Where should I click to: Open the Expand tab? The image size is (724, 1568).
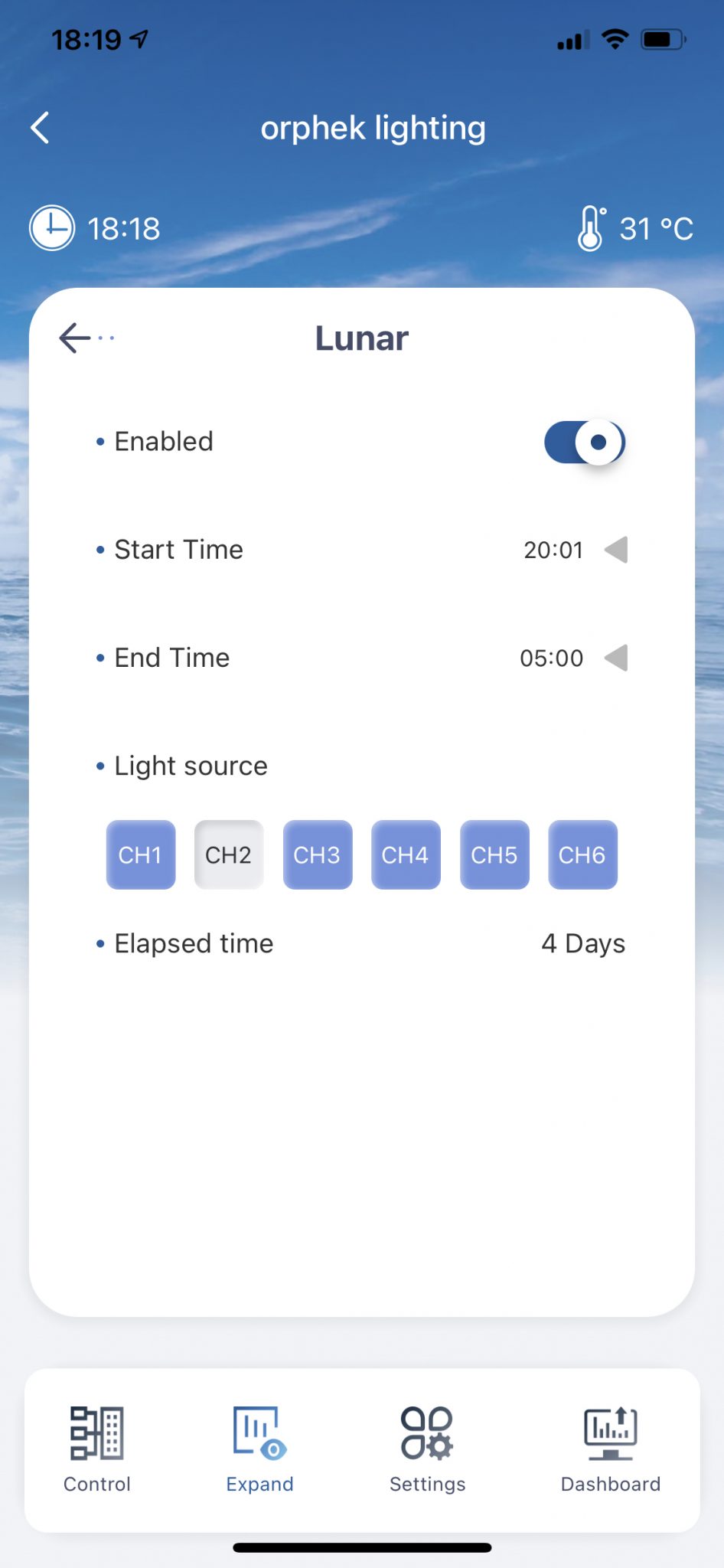click(x=260, y=1449)
